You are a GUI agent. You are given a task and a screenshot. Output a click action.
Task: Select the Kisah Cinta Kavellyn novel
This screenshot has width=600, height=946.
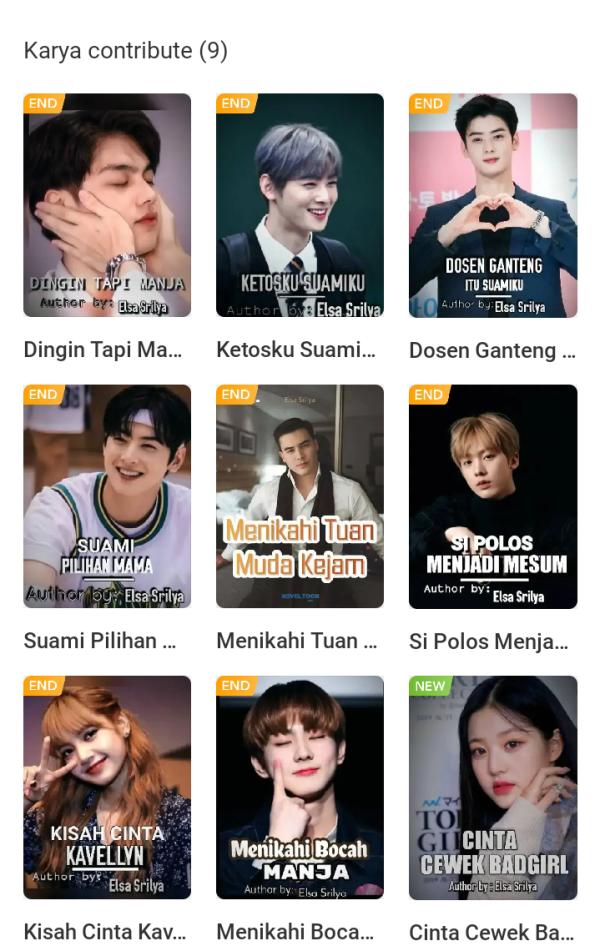(x=107, y=787)
